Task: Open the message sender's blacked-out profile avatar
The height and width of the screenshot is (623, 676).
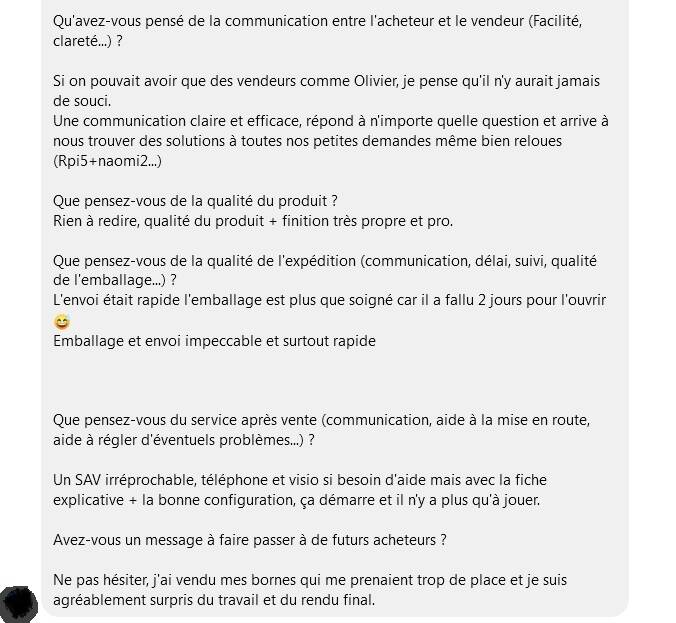Action: [x=19, y=604]
